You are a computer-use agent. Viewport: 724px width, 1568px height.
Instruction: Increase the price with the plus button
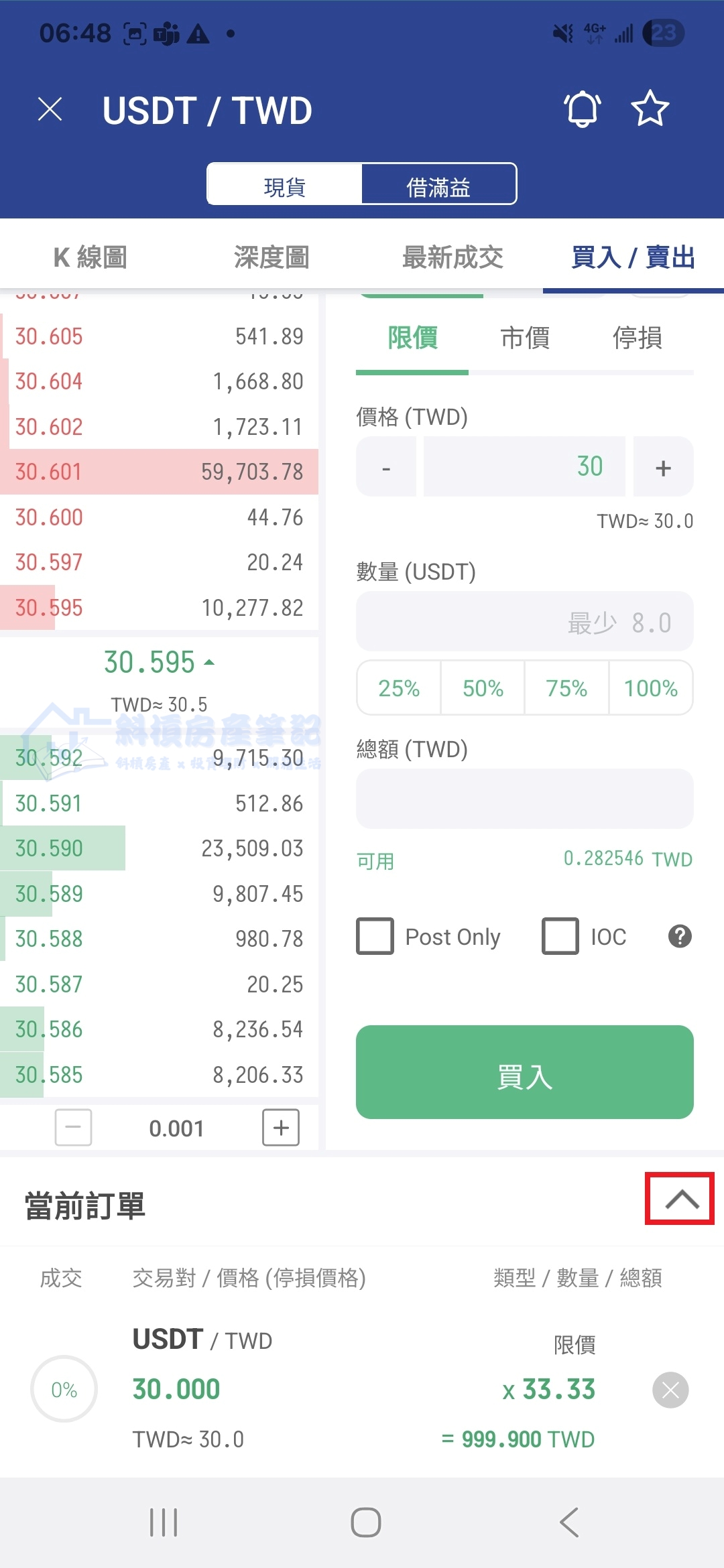pyautogui.click(x=663, y=467)
